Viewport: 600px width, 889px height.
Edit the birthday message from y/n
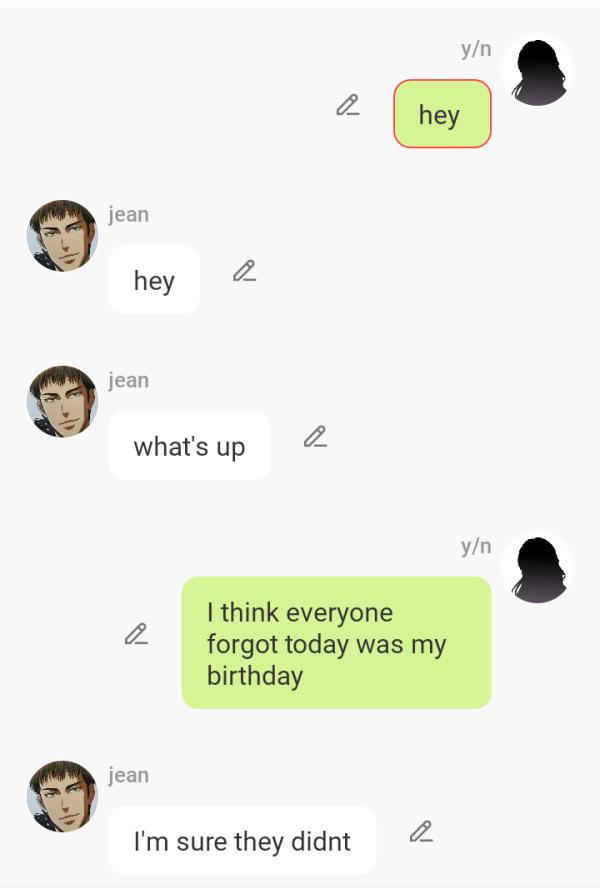136,634
